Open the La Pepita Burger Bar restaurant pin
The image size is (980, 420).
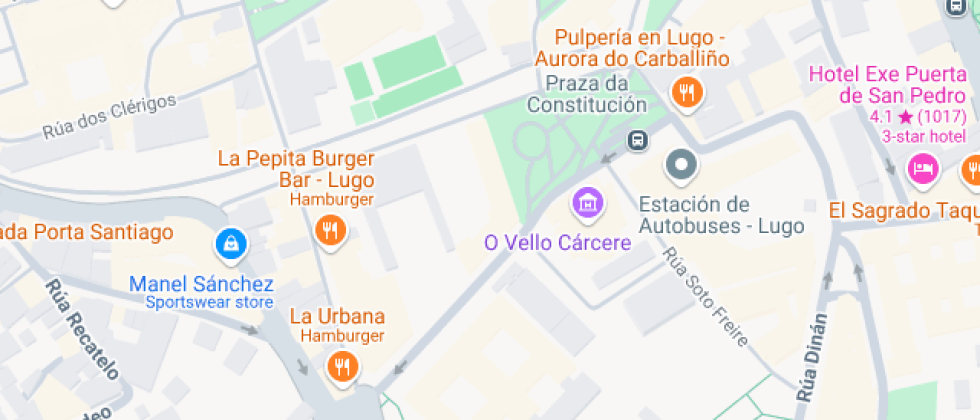click(330, 232)
